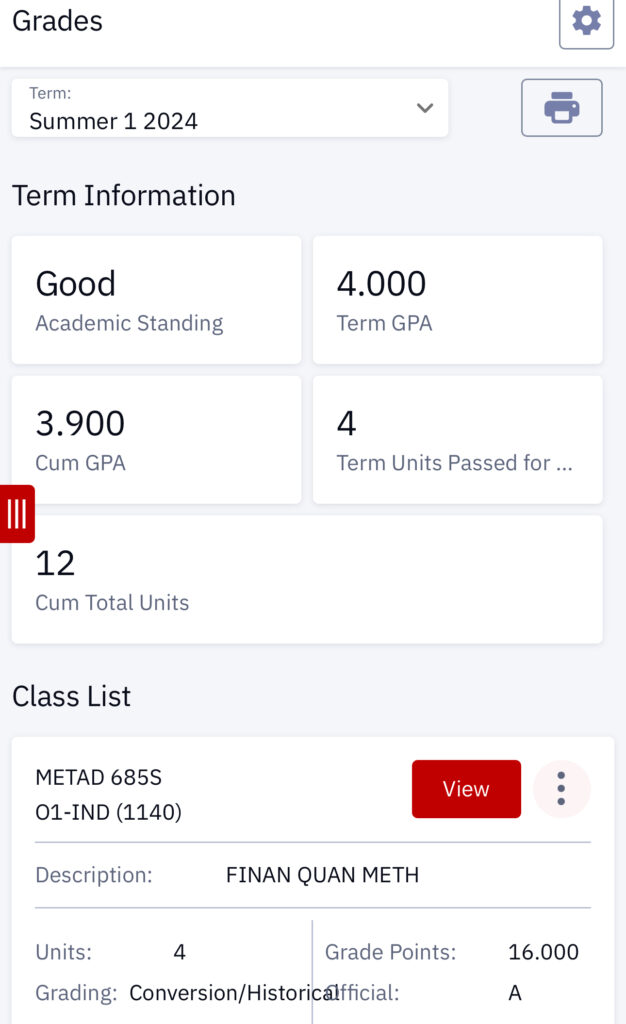View the METAD 685S class details

click(x=466, y=789)
